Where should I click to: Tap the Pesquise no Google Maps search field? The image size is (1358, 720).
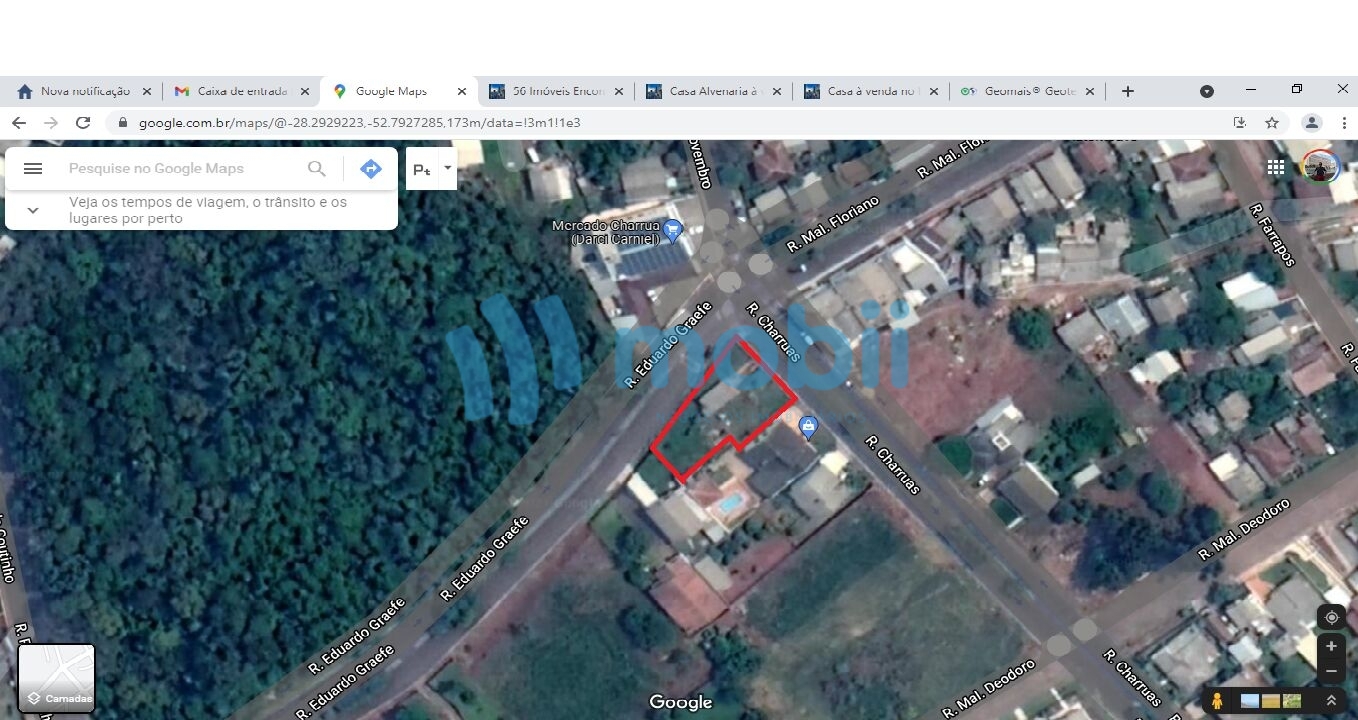(x=180, y=169)
